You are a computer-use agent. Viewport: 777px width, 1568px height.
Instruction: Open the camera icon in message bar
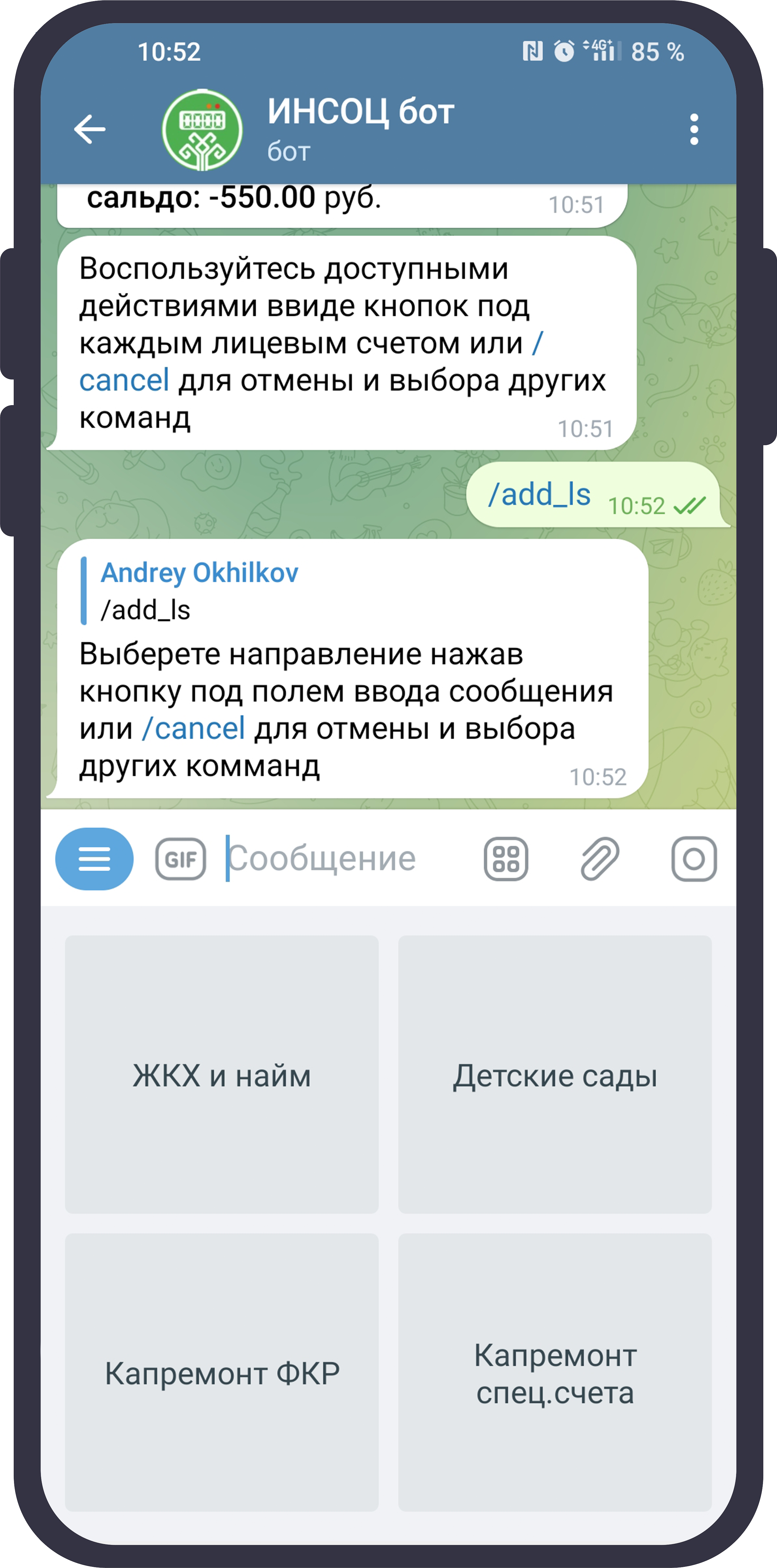pyautogui.click(x=693, y=859)
